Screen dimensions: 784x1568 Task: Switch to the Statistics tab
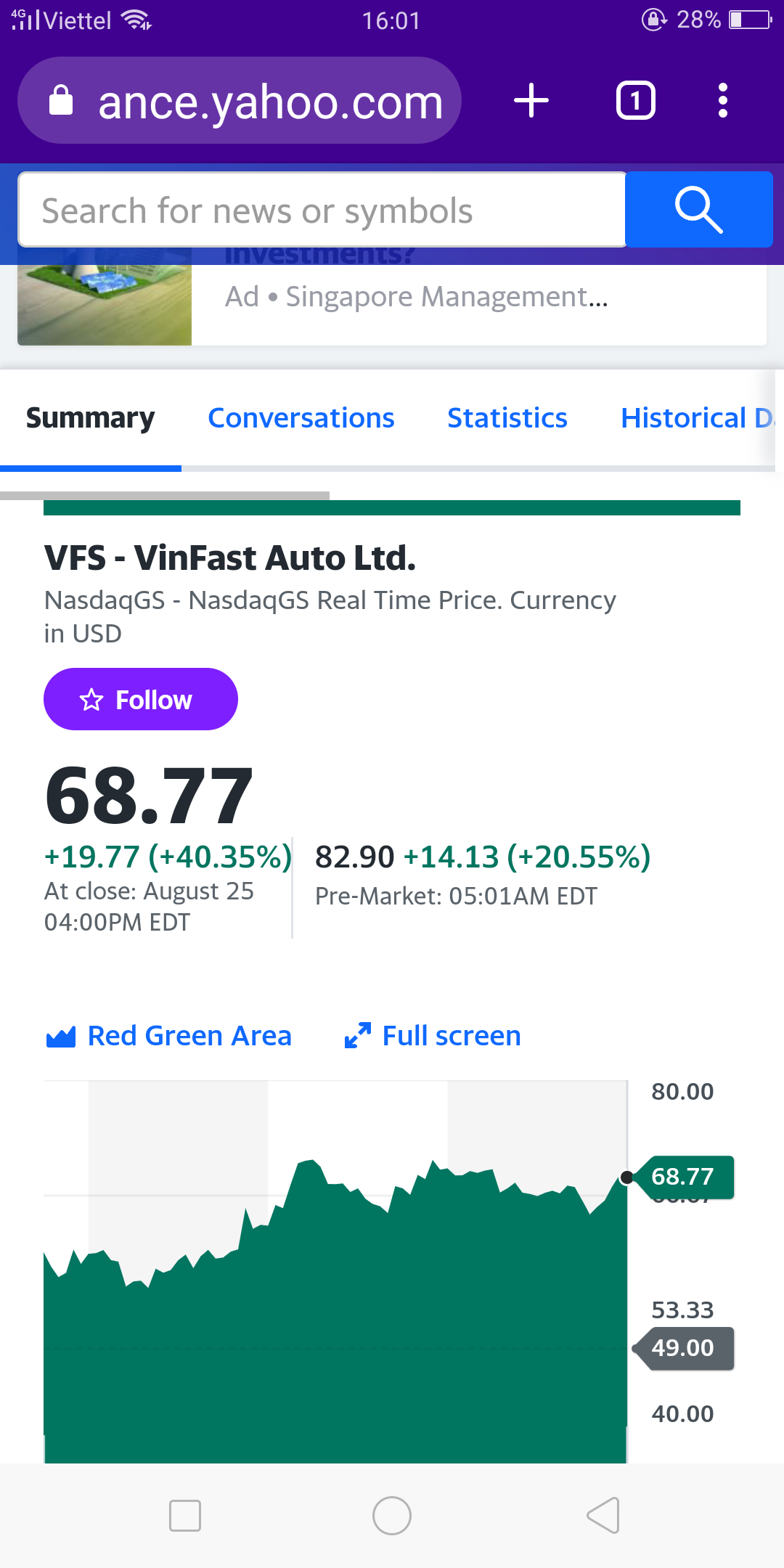[x=507, y=418]
